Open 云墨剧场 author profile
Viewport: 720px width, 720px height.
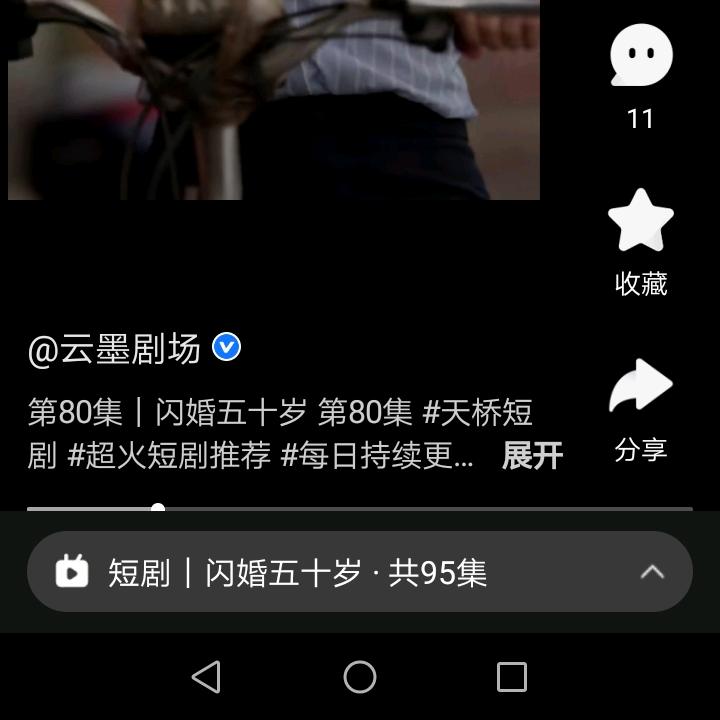(x=114, y=349)
